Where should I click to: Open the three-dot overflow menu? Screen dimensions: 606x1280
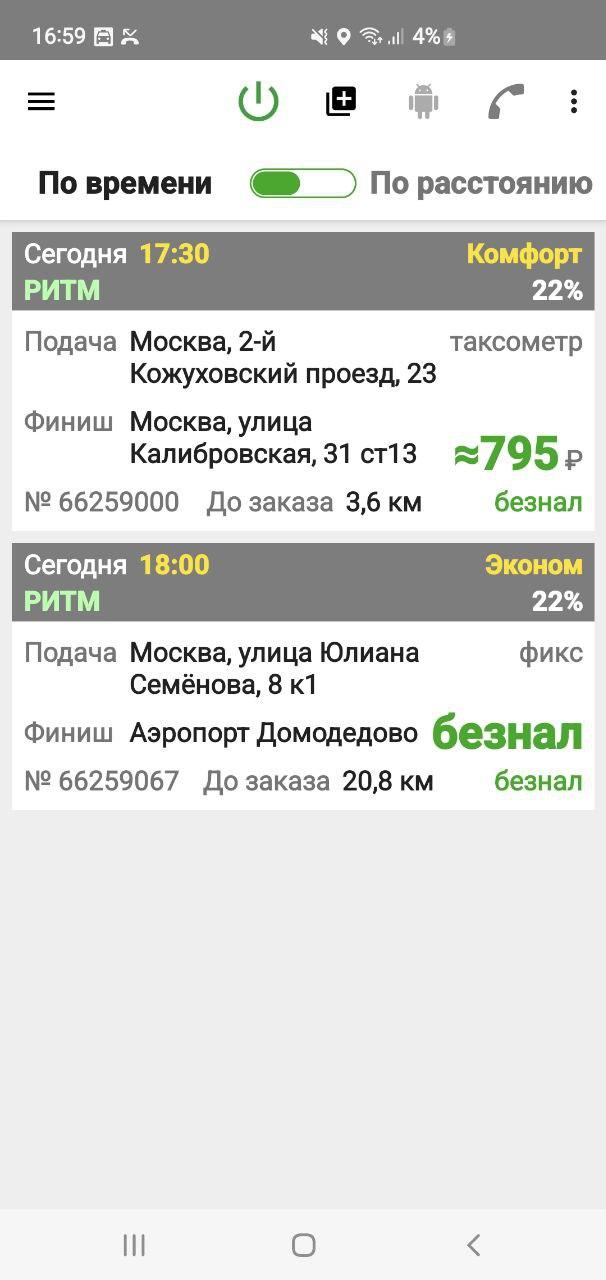click(573, 101)
